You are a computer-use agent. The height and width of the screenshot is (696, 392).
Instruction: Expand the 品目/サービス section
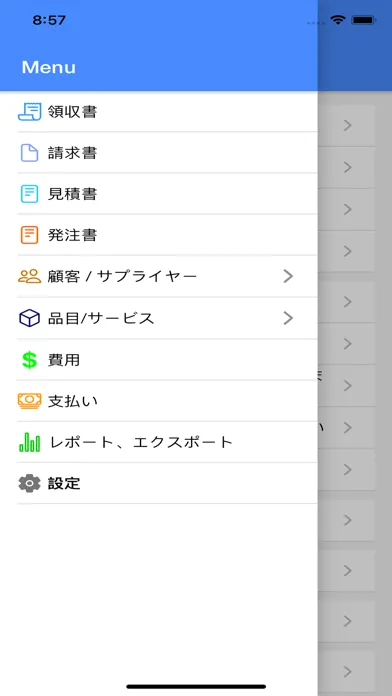pyautogui.click(x=158, y=318)
